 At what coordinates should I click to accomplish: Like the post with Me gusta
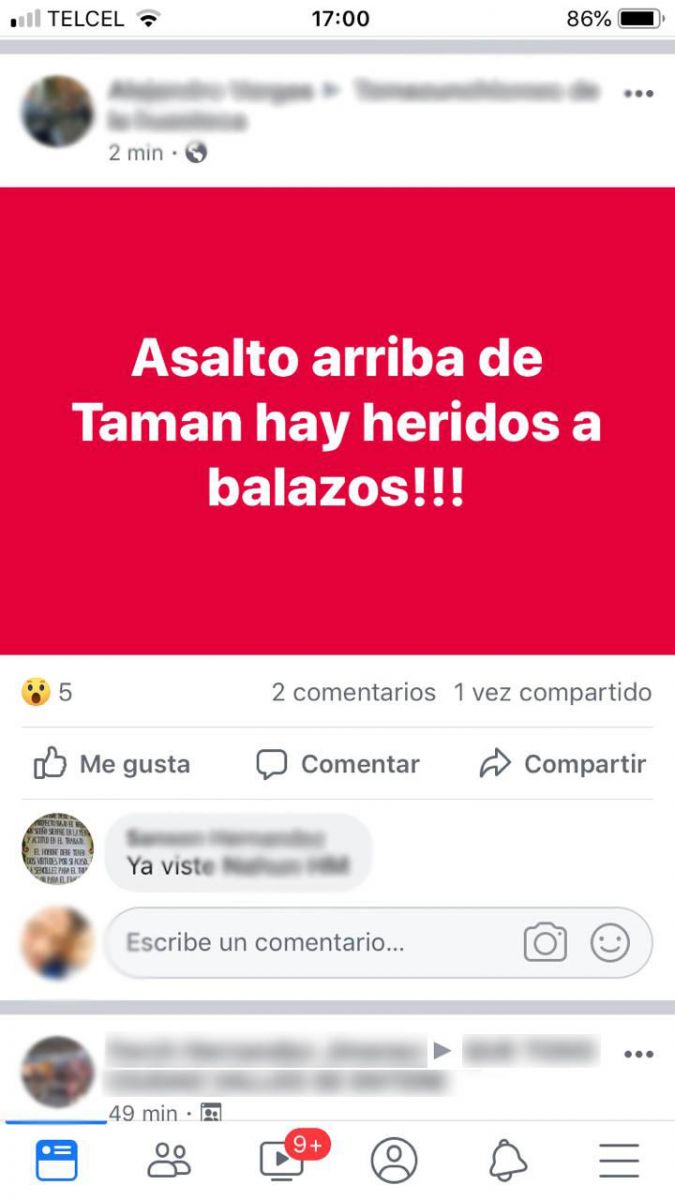click(112, 764)
